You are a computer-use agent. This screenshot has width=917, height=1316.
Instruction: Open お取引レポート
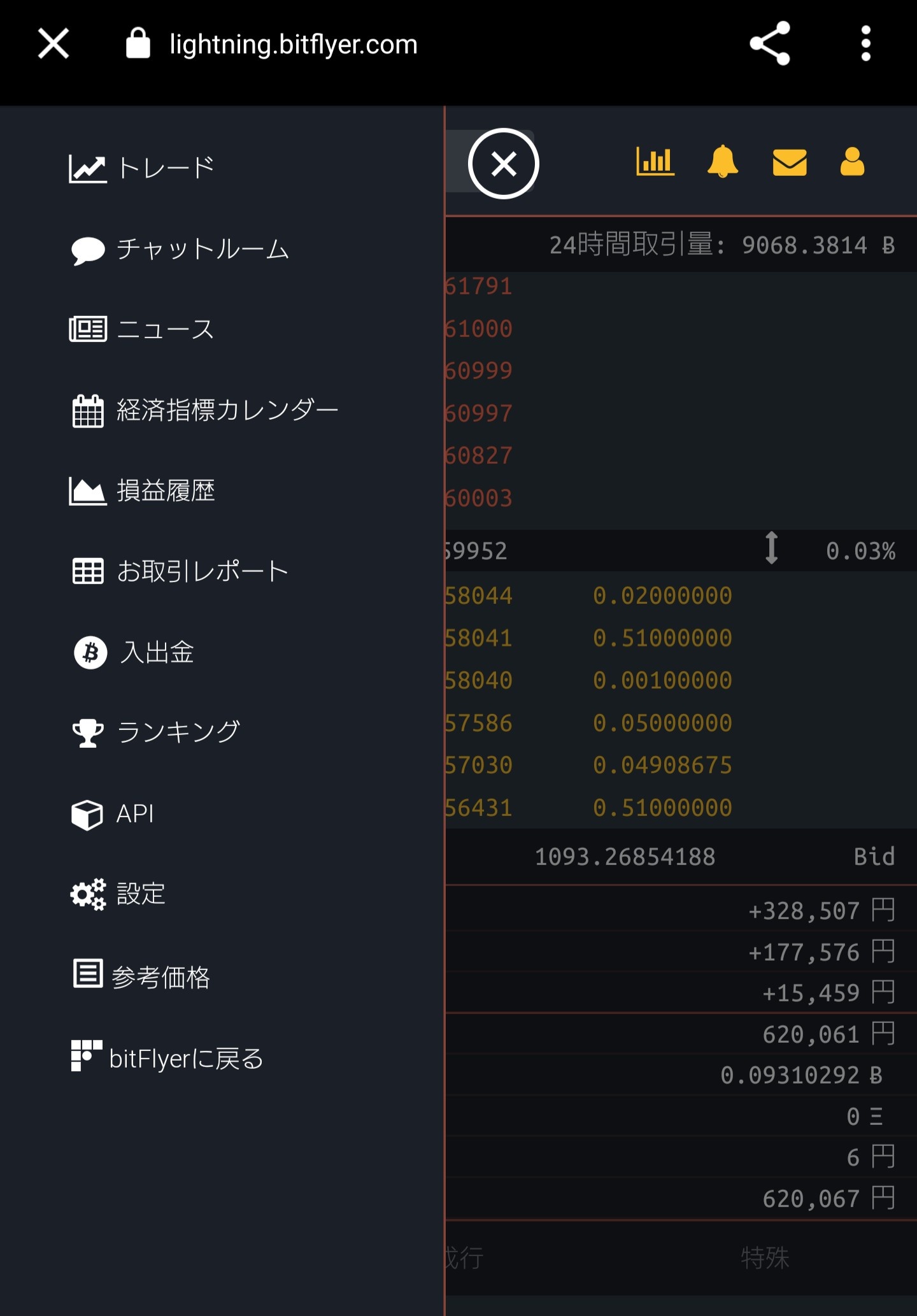[180, 571]
